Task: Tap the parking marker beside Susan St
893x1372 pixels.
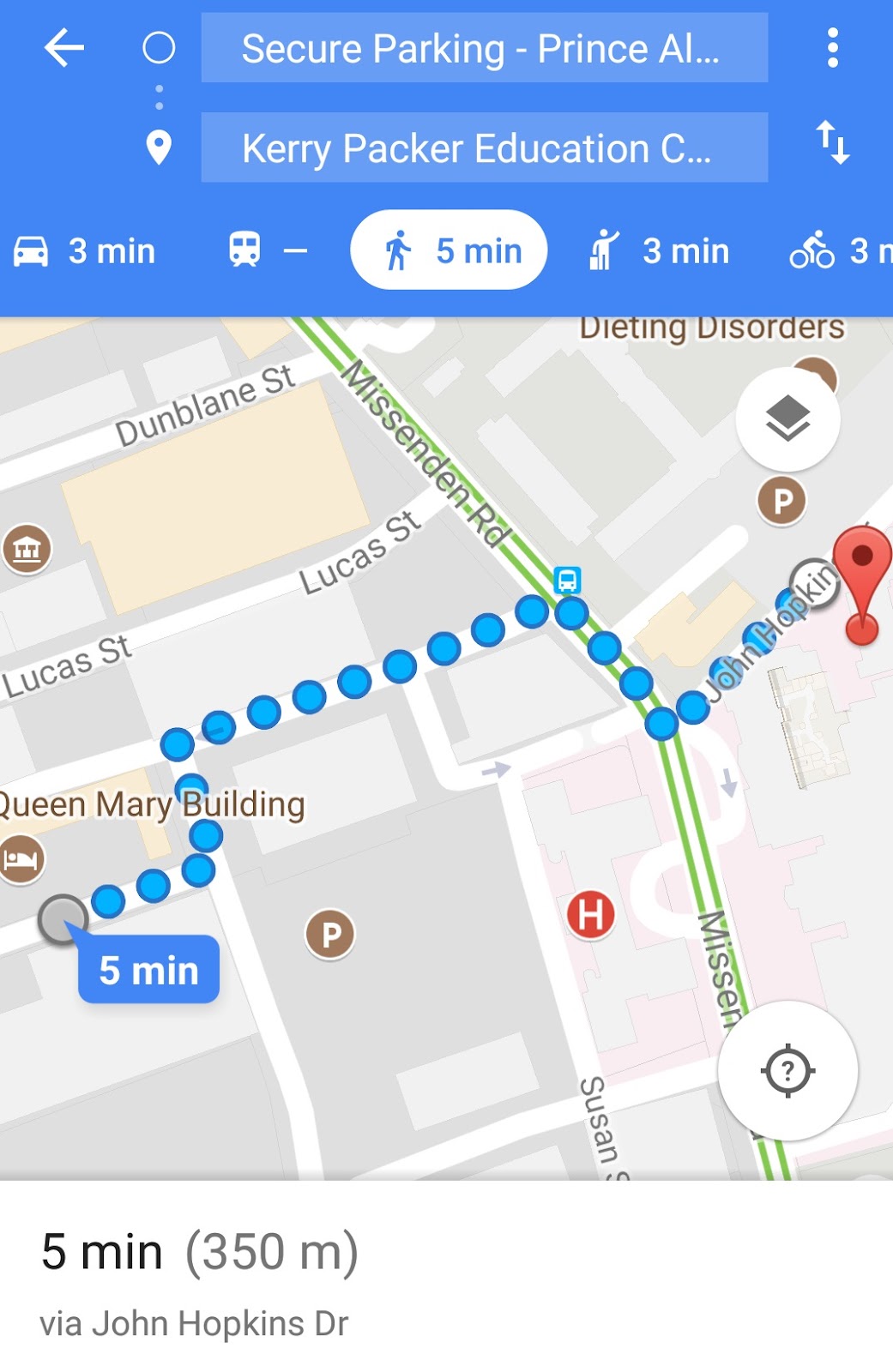Action: pyautogui.click(x=330, y=934)
